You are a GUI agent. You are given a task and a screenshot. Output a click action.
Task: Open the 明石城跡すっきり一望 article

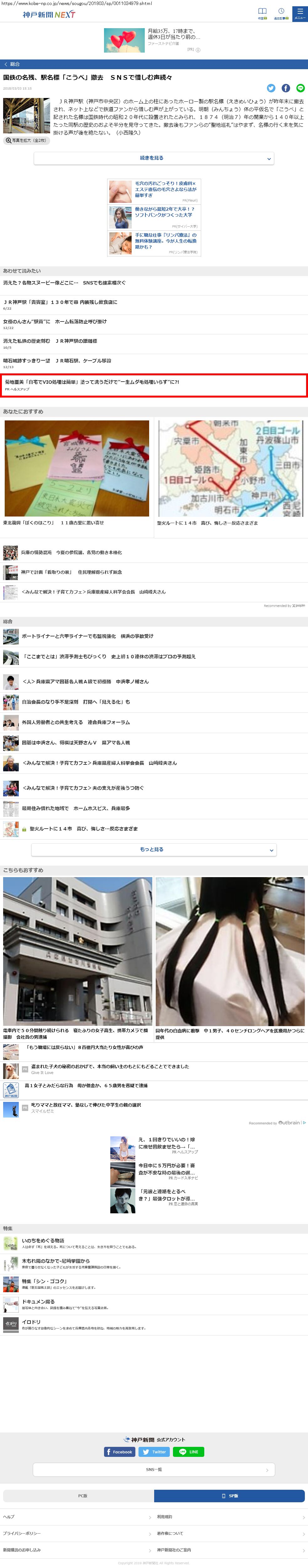58,361
